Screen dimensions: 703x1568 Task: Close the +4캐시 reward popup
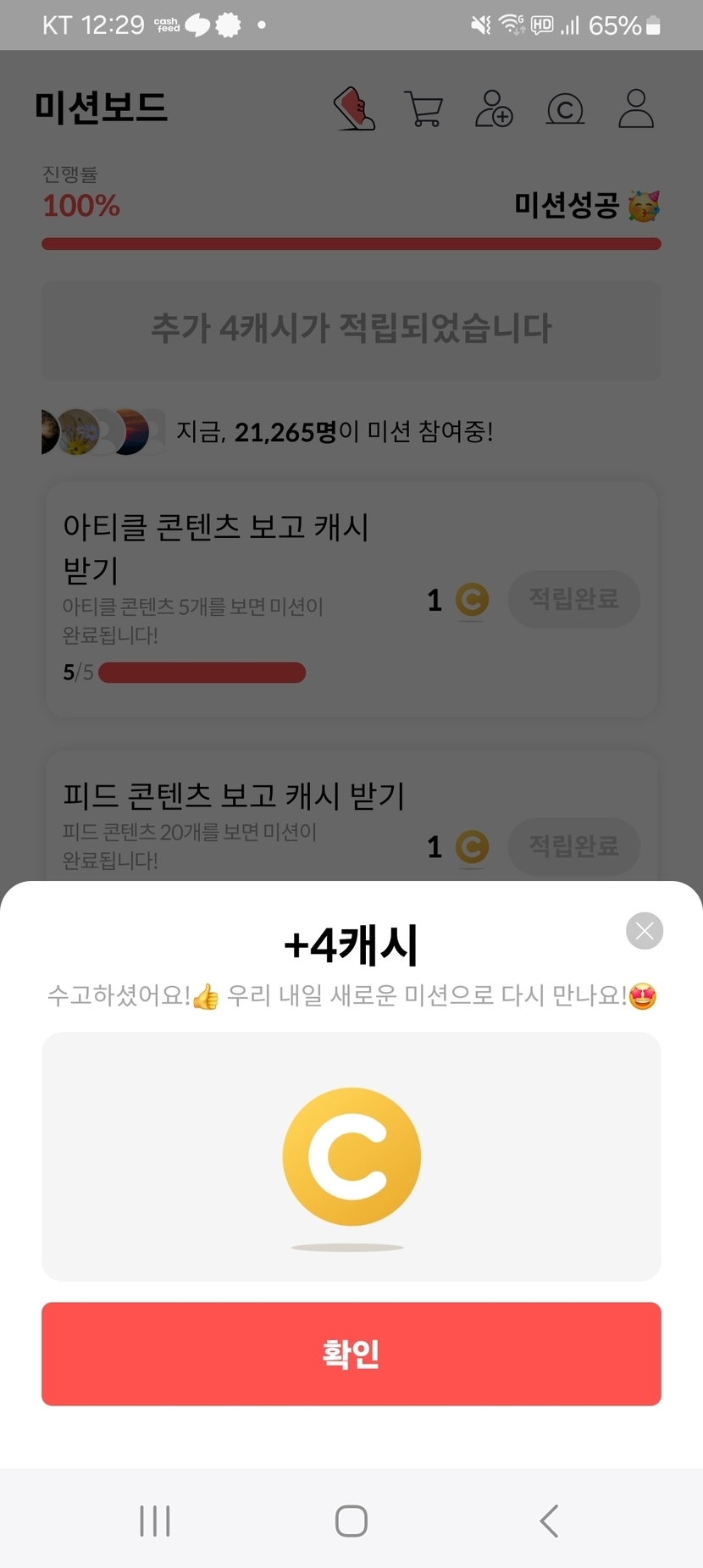[644, 931]
